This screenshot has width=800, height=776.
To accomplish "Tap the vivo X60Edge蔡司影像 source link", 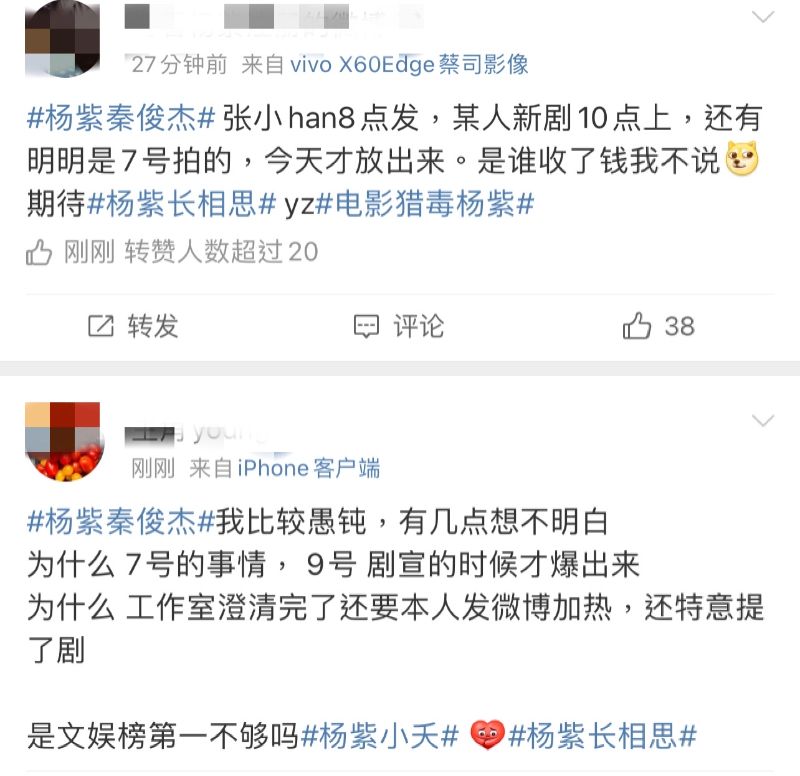I will 408,65.
